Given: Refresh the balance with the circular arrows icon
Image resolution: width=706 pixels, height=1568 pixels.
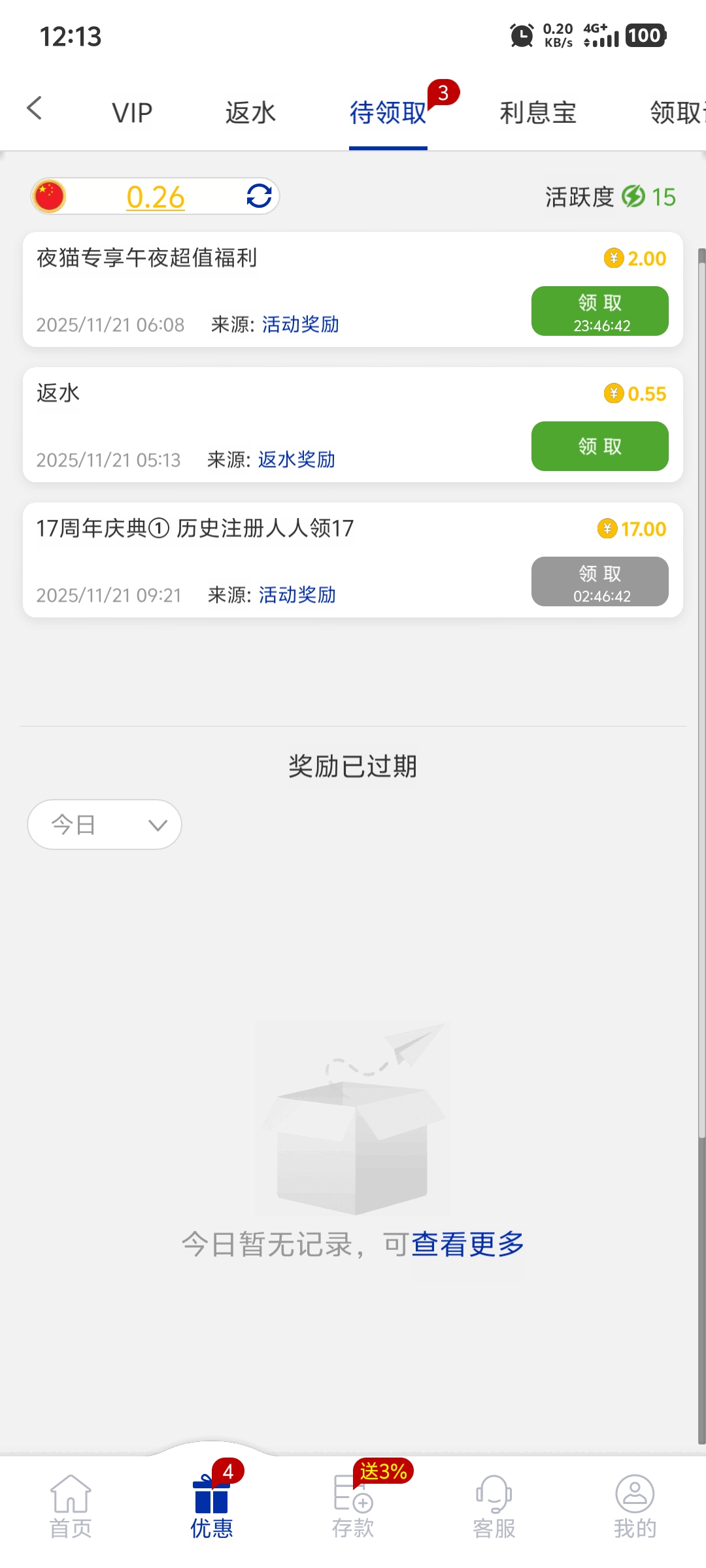Looking at the screenshot, I should click(259, 195).
